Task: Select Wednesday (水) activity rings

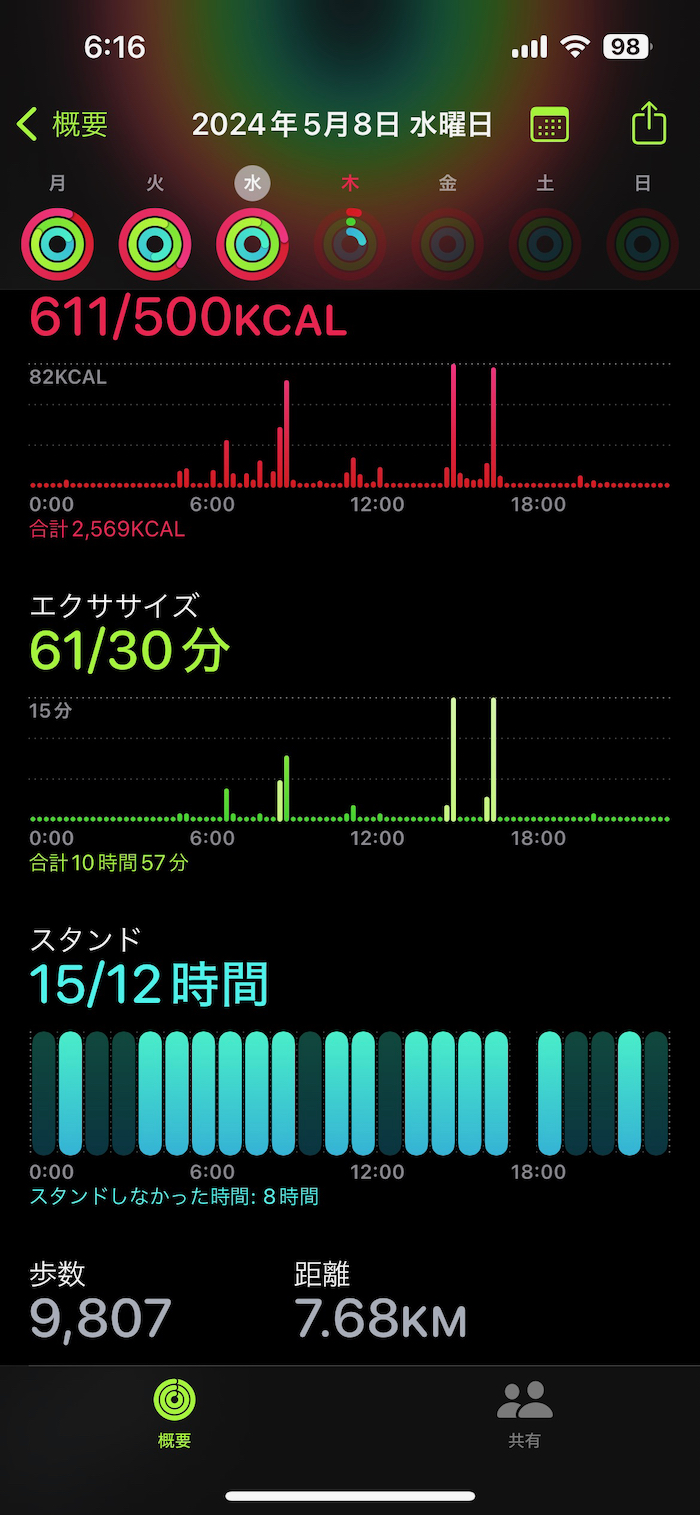Action: click(x=252, y=243)
